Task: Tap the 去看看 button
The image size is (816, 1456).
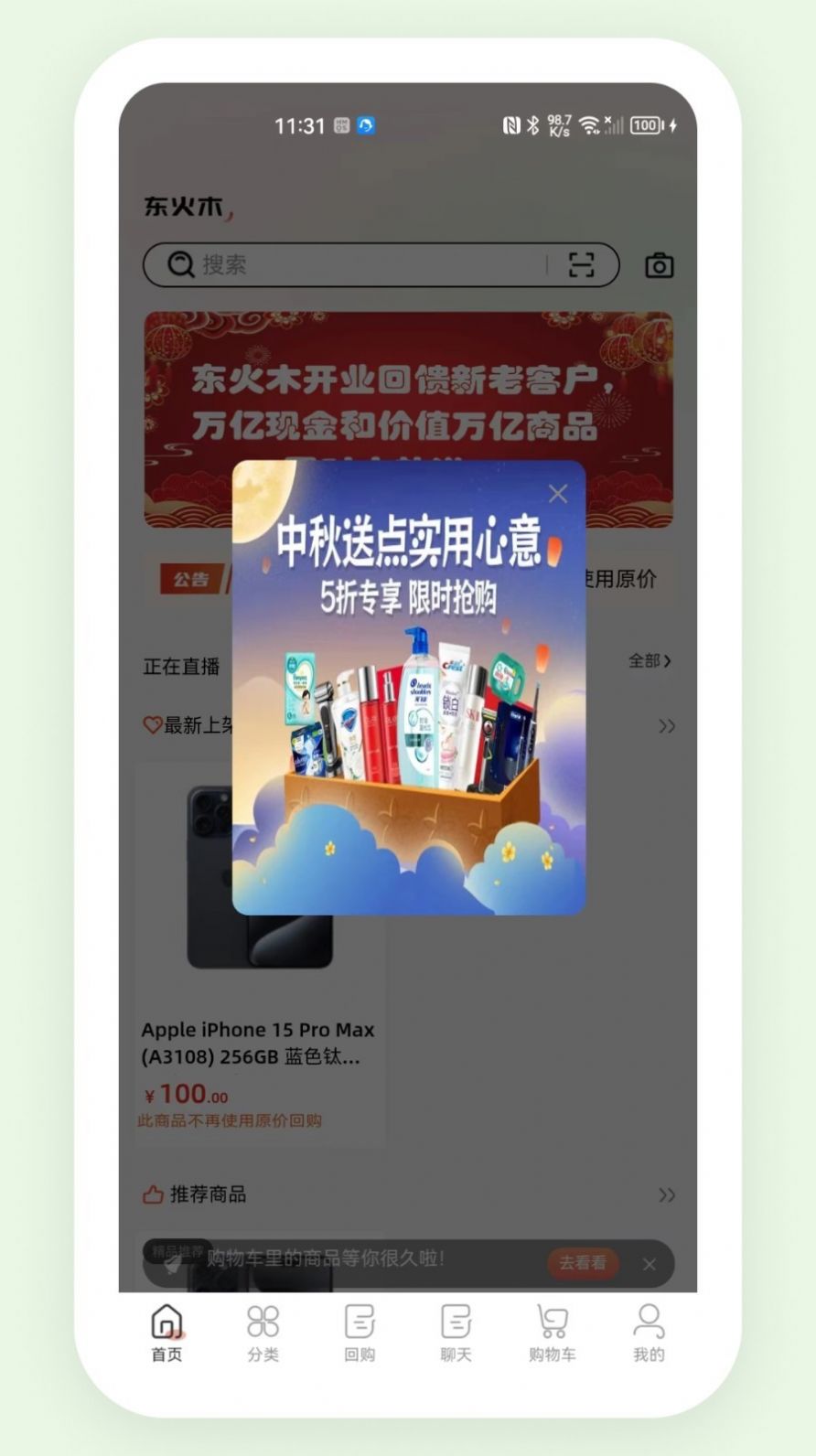Action: point(582,1262)
